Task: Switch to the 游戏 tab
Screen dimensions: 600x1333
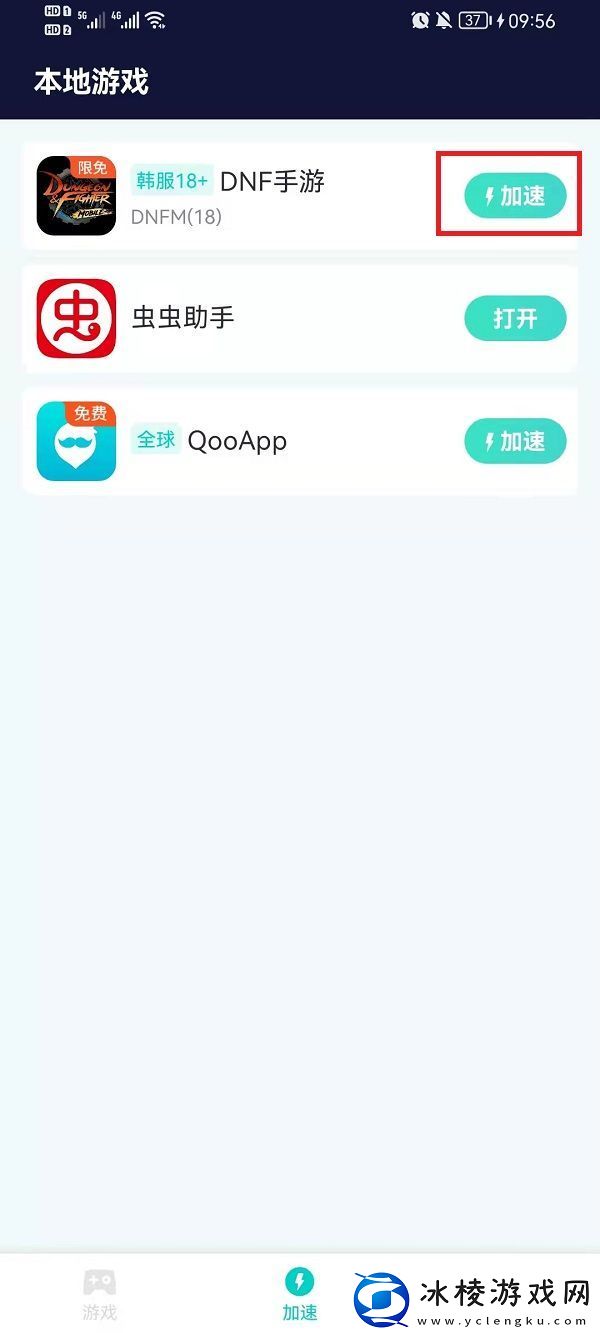Action: 99,1294
